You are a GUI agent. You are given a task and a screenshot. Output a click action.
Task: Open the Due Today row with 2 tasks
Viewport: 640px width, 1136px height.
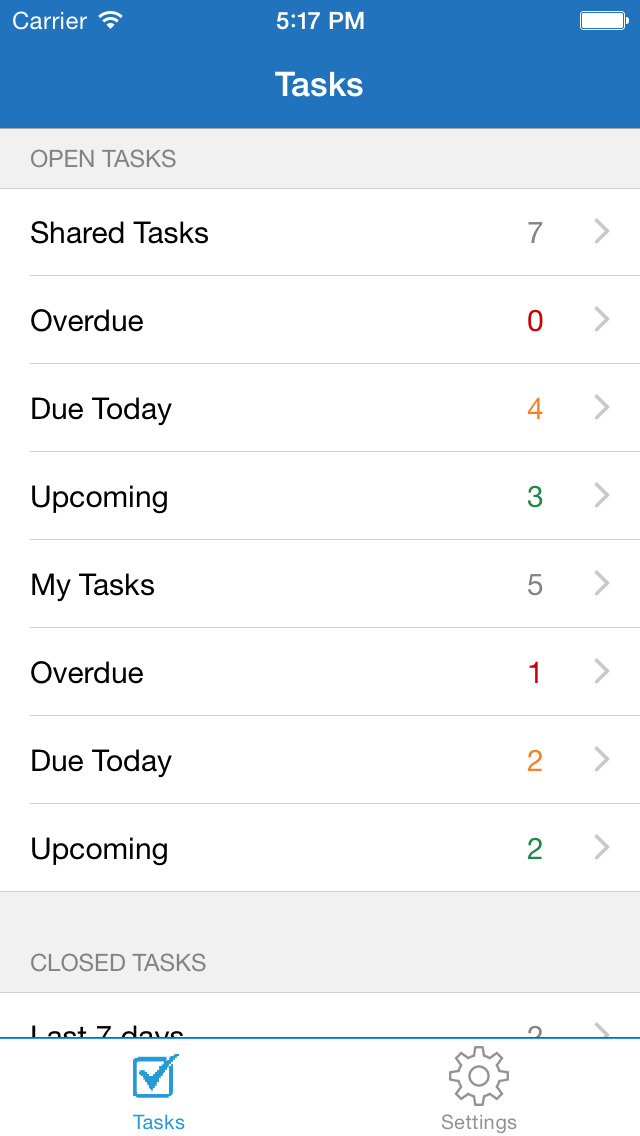320,761
